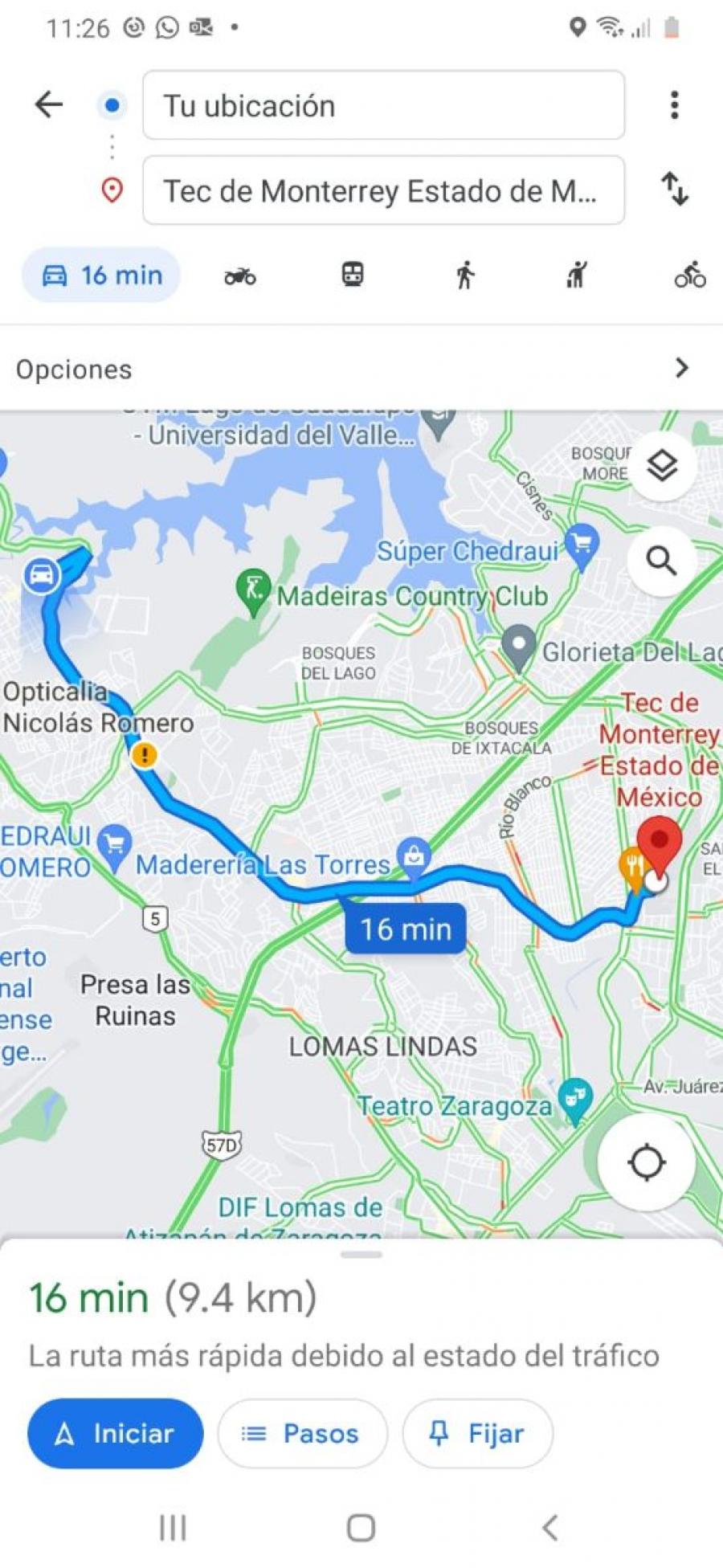Viewport: 723px width, 1568px height.
Task: Pin this route with Fijar
Action: click(478, 1434)
